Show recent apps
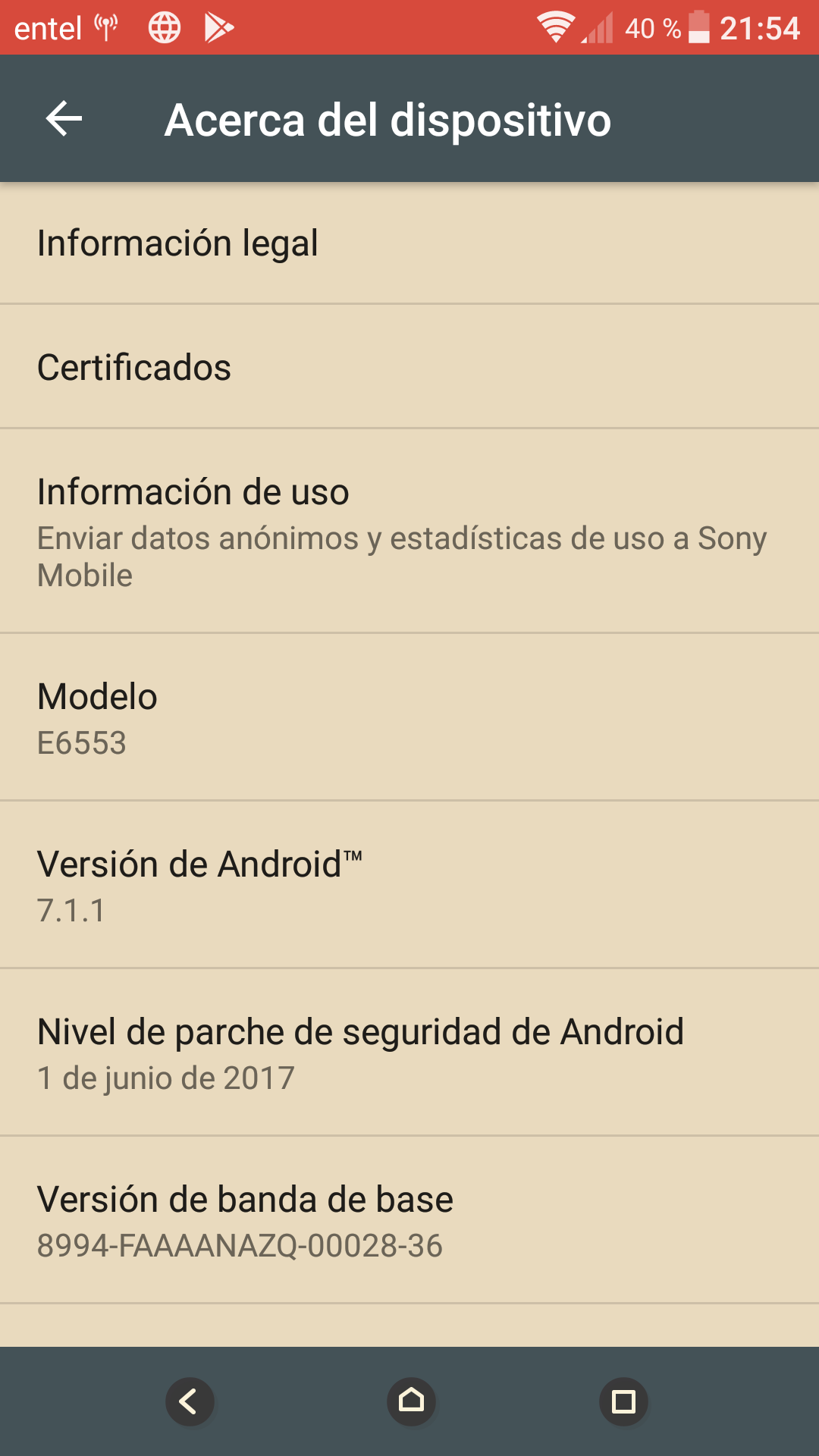The width and height of the screenshot is (819, 1456). 623,1401
